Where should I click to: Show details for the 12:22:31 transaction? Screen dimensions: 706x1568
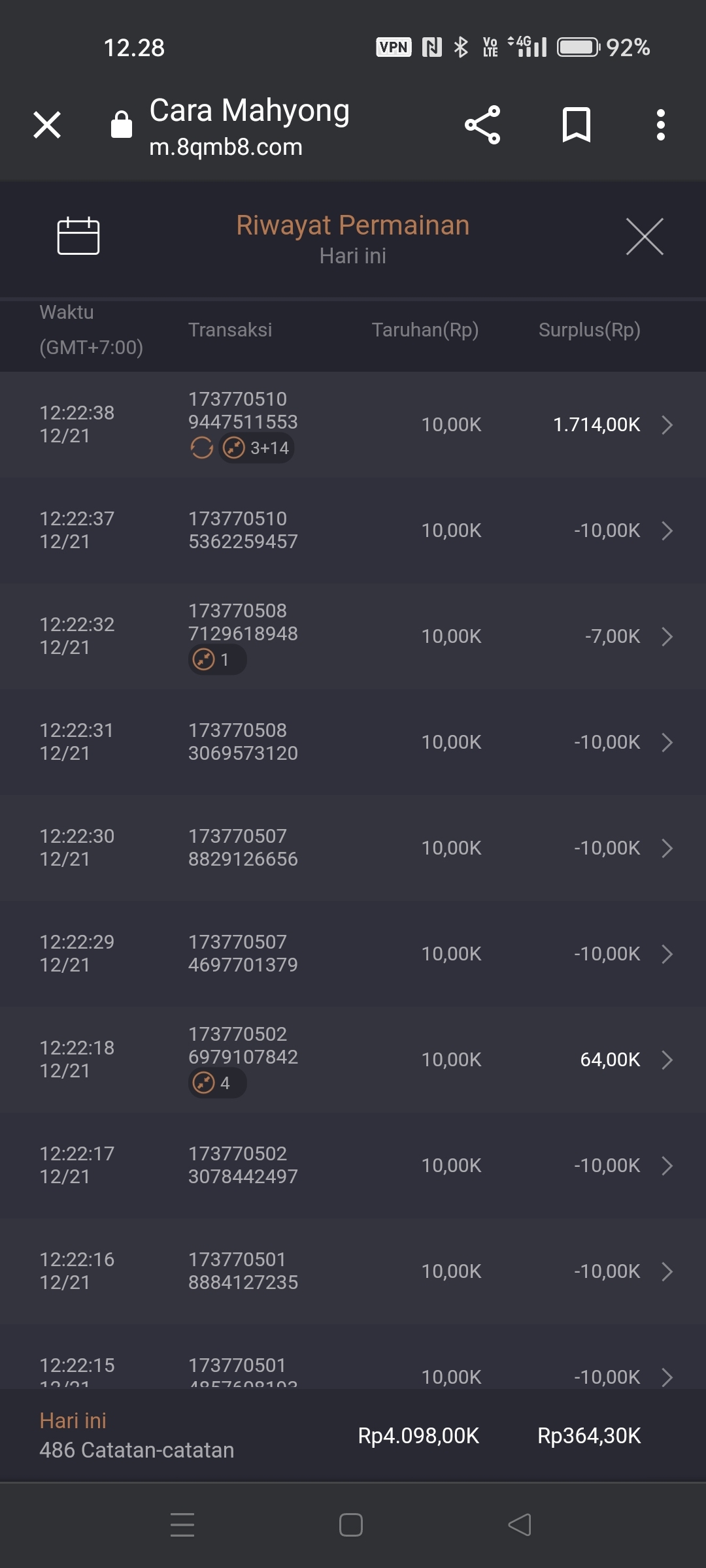pyautogui.click(x=666, y=742)
